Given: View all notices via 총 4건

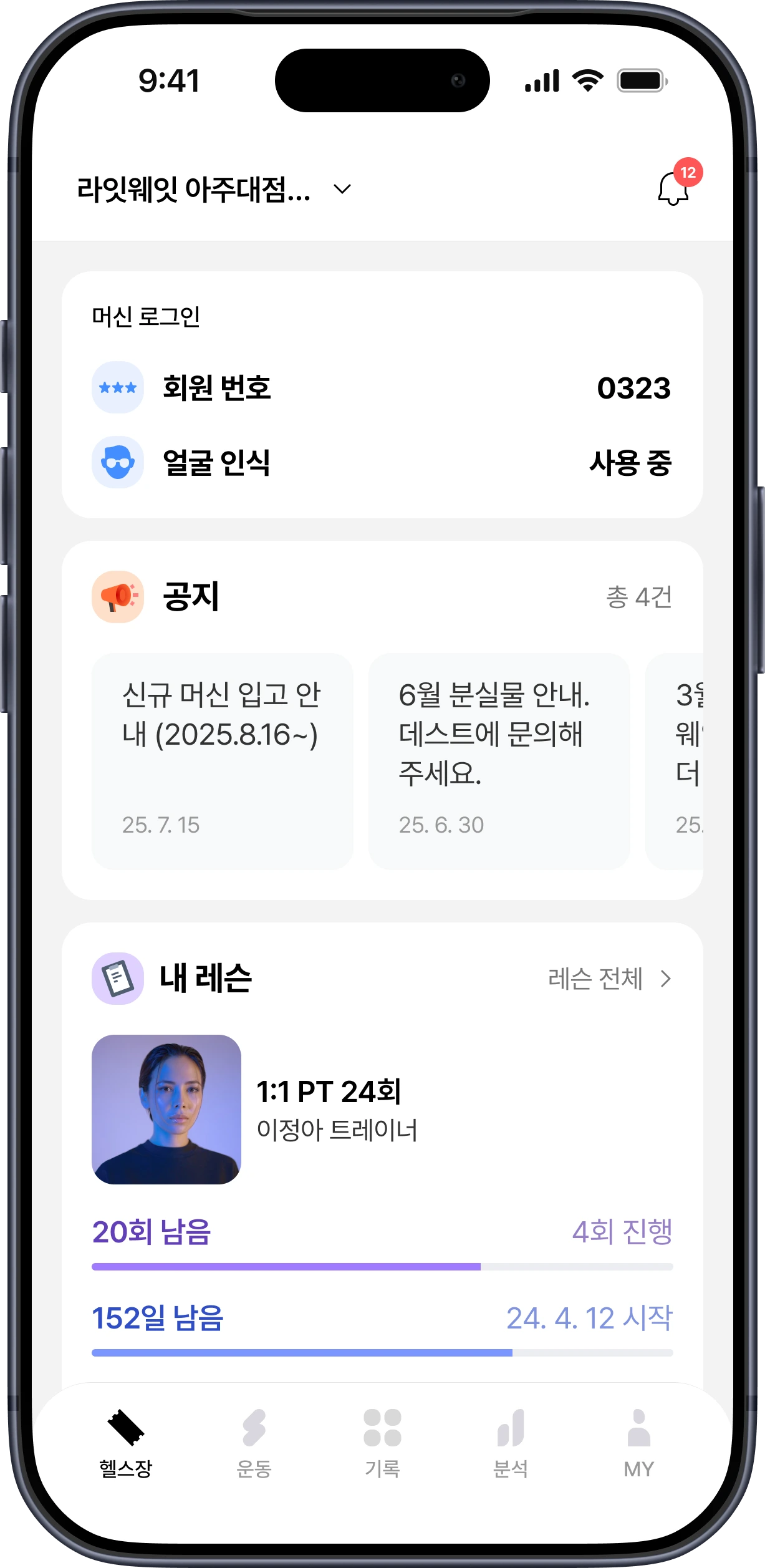Looking at the screenshot, I should [639, 597].
